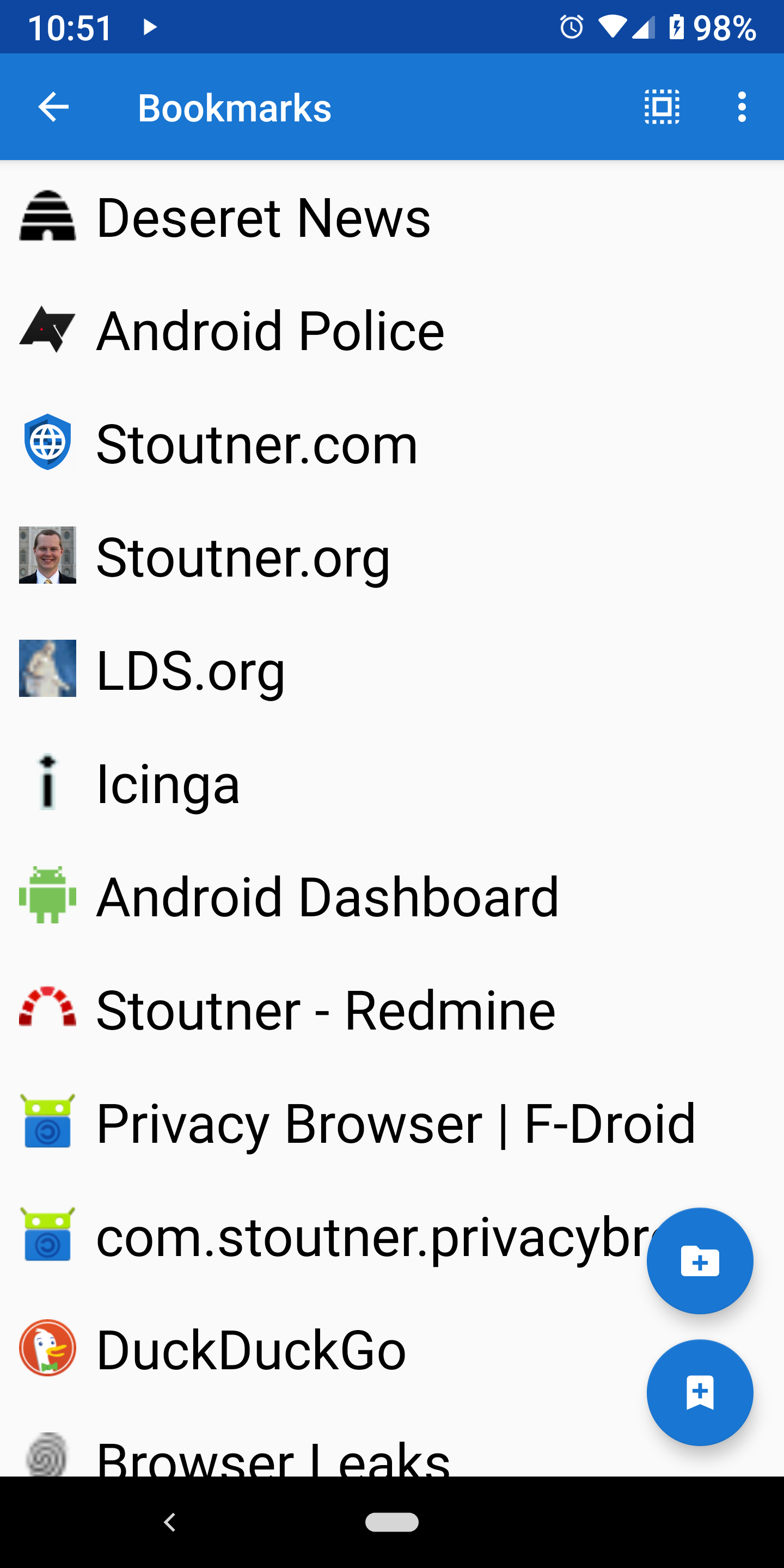Viewport: 784px width, 1568px height.
Task: Open the Deseret News bookmark
Action: [263, 217]
